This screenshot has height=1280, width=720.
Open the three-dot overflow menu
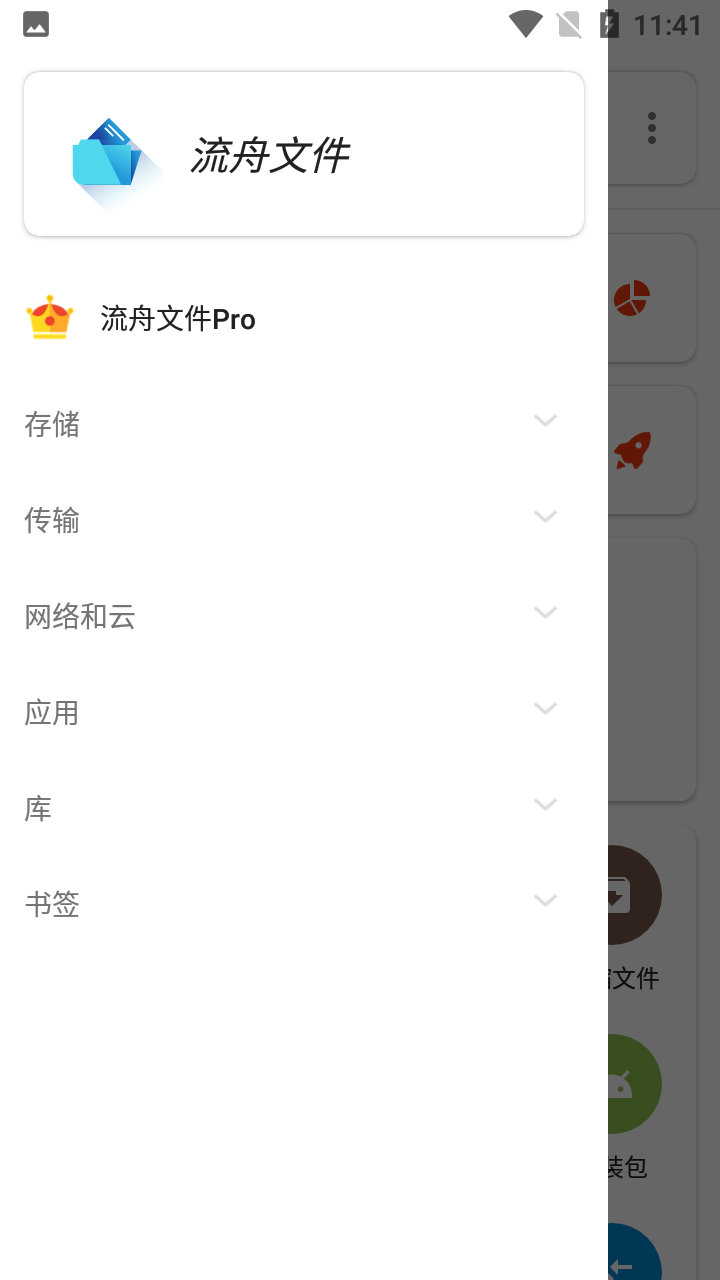pyautogui.click(x=651, y=128)
